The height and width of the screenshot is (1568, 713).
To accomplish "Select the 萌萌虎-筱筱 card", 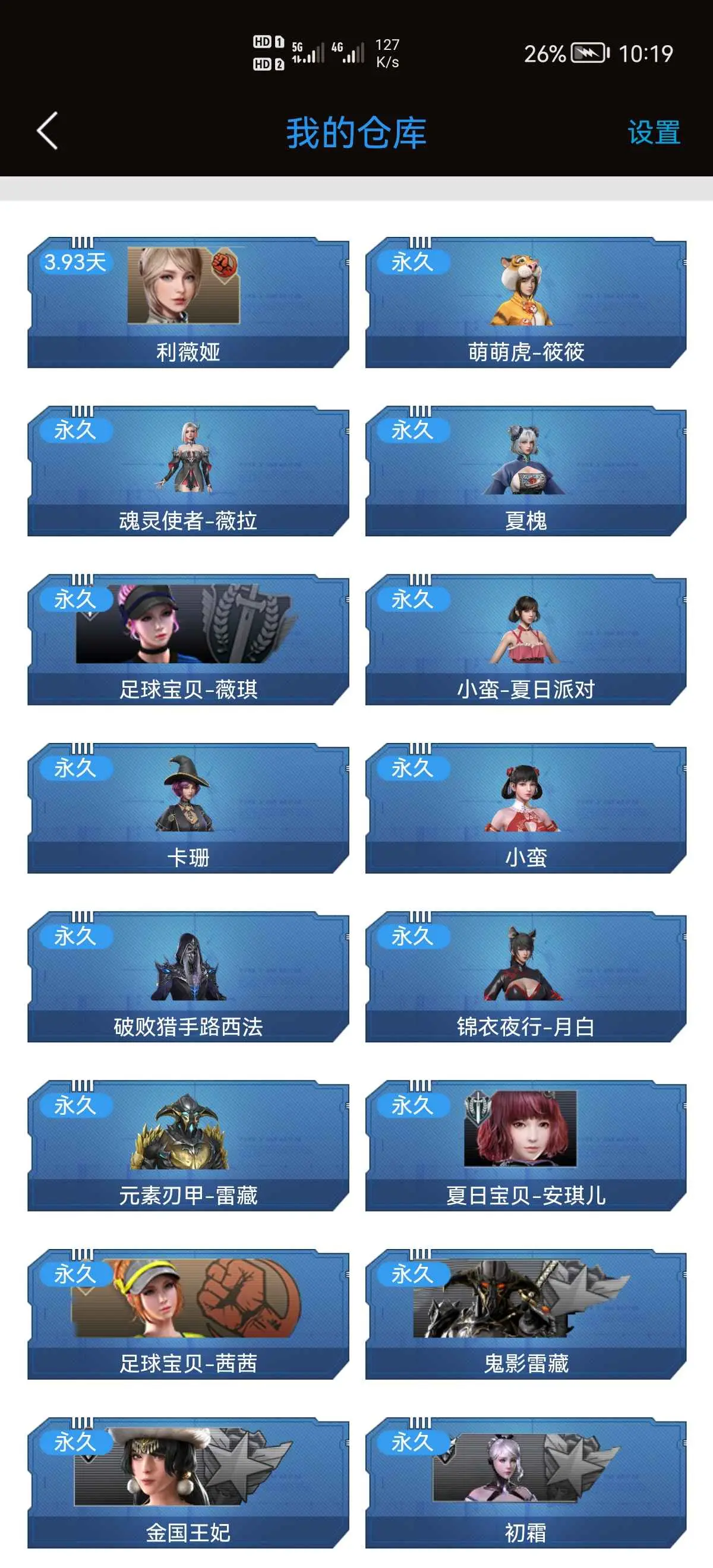I will pos(526,302).
